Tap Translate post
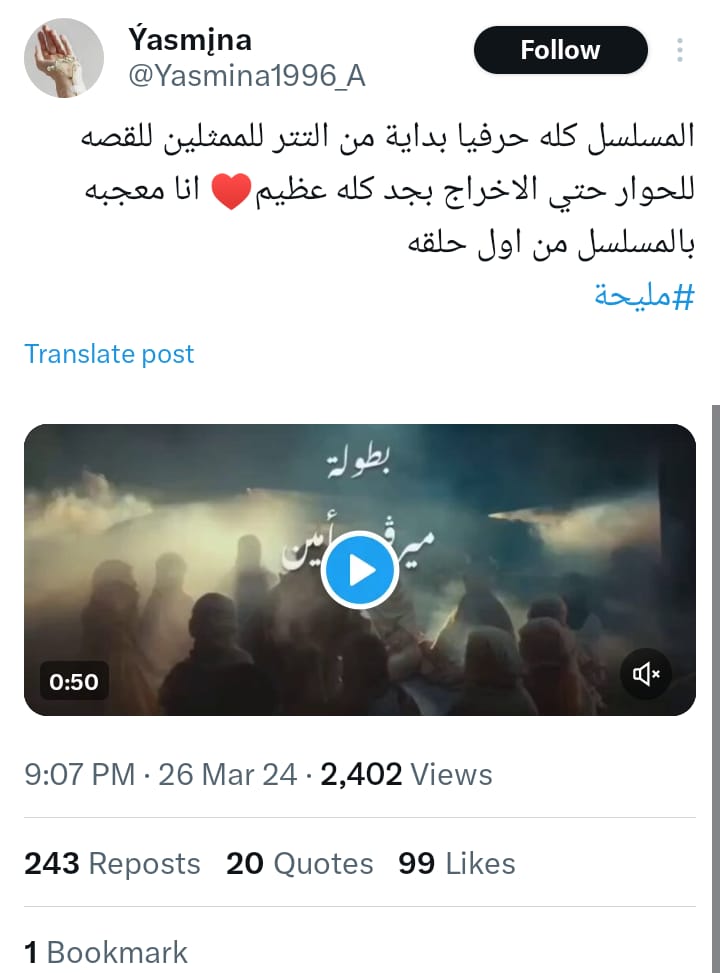Screen dimensions: 720x973 (109, 354)
